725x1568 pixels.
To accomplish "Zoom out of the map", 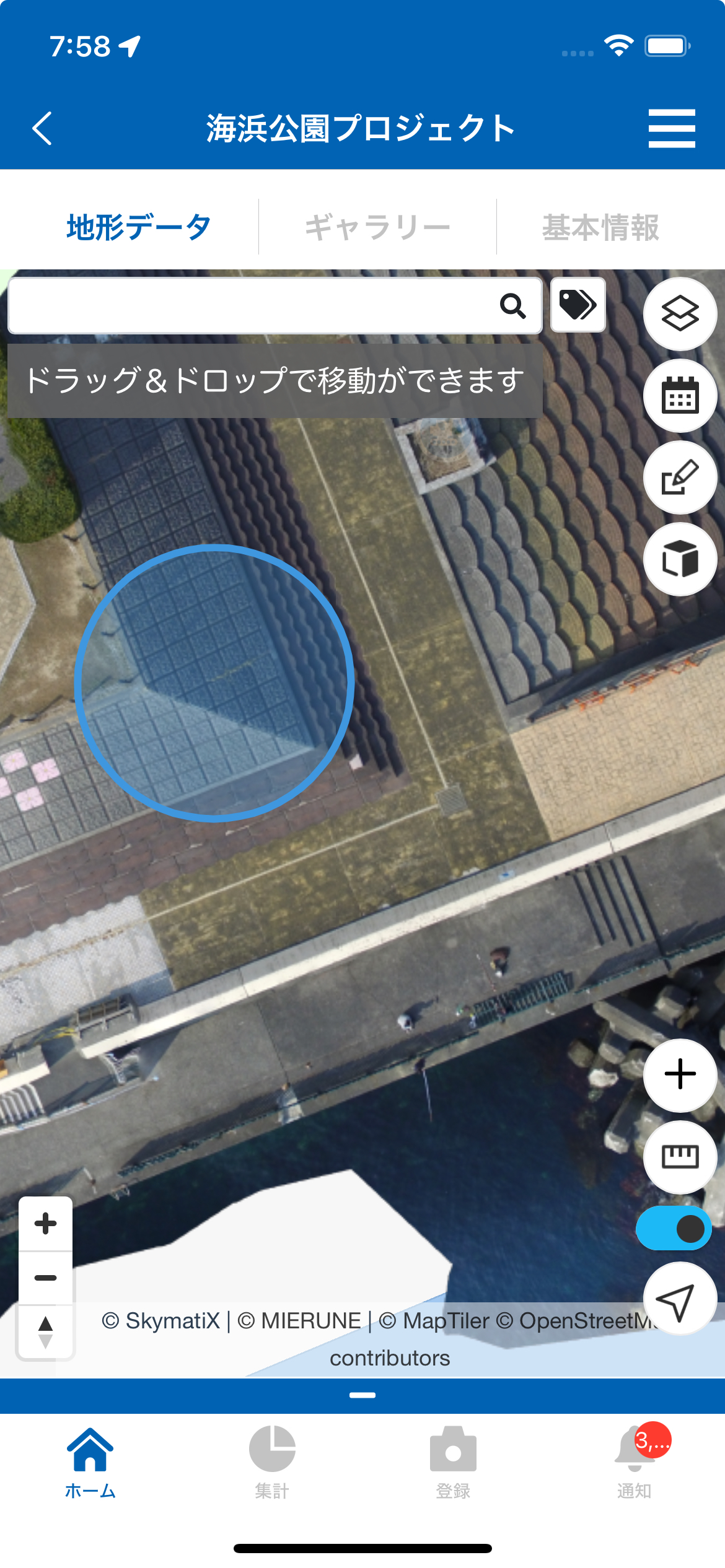I will pyautogui.click(x=46, y=1278).
